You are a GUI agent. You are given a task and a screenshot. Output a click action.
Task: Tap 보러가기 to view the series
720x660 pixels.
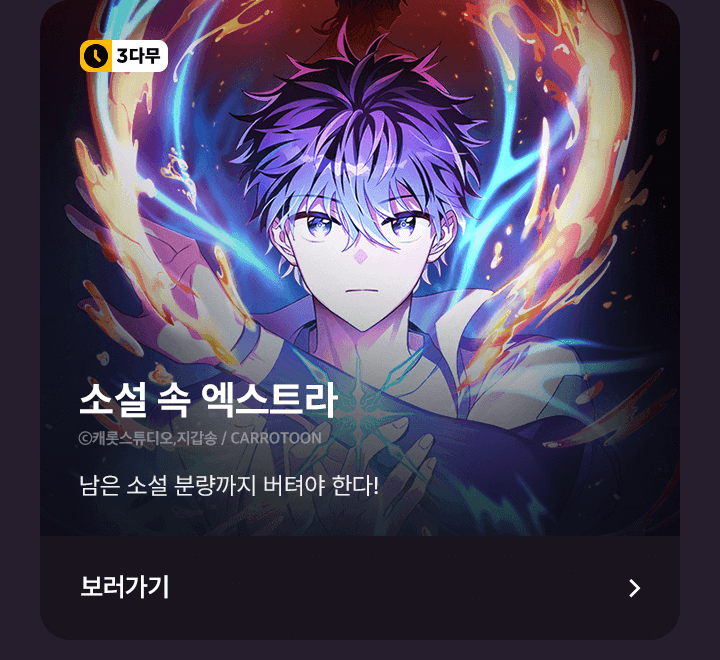click(x=360, y=588)
